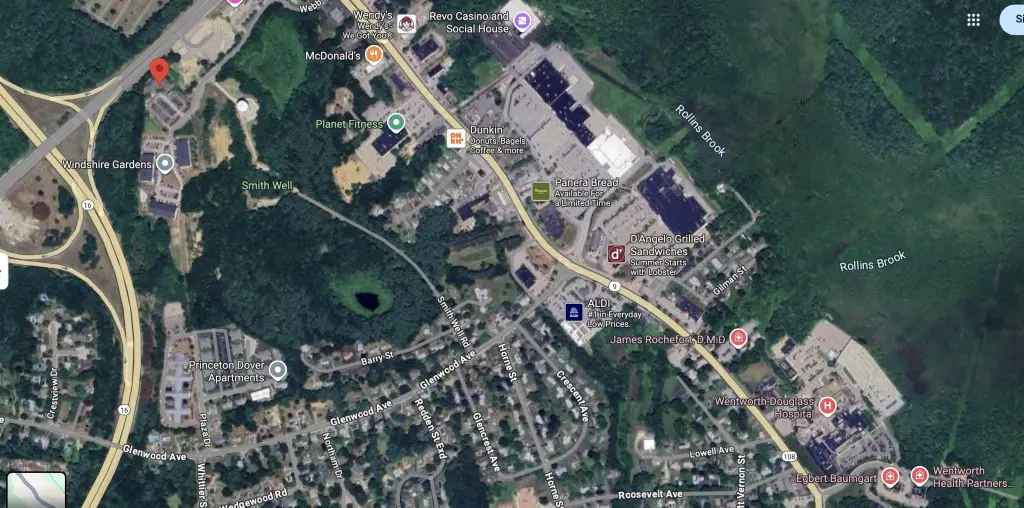This screenshot has height=508, width=1024.
Task: Open the account profile avatar
Action: pyautogui.click(x=1014, y=20)
